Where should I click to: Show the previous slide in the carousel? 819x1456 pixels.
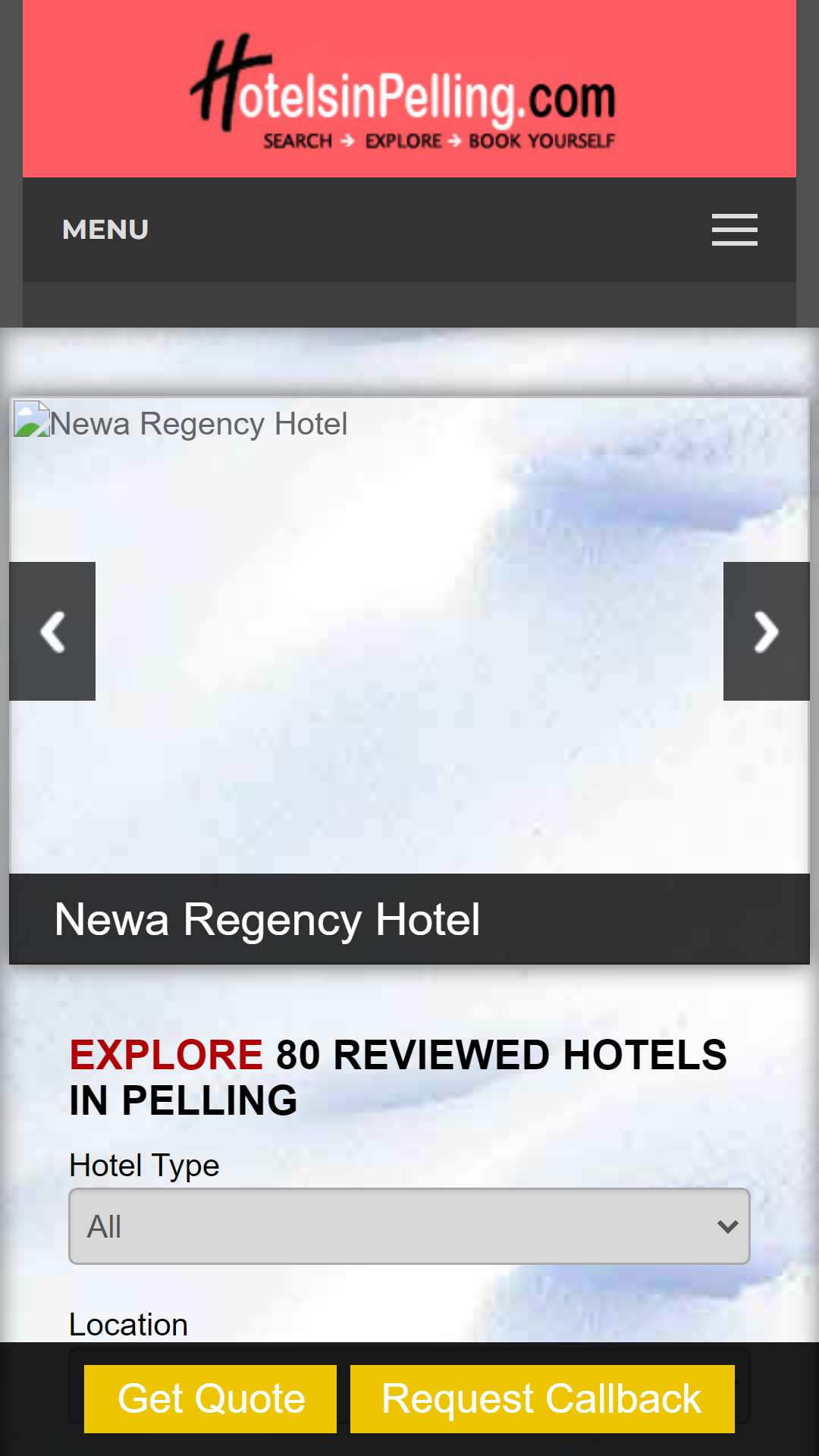pos(52,631)
